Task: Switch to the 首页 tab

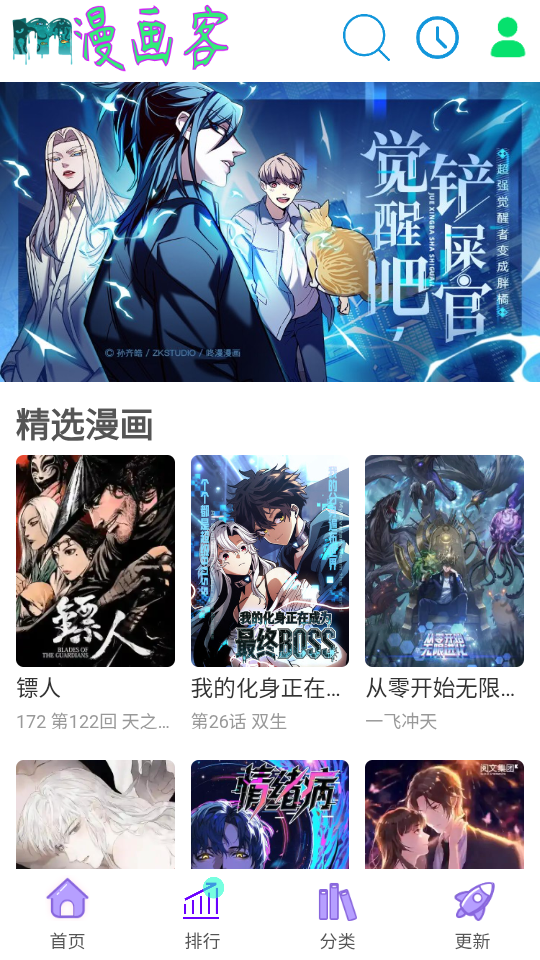Action: pyautogui.click(x=67, y=913)
